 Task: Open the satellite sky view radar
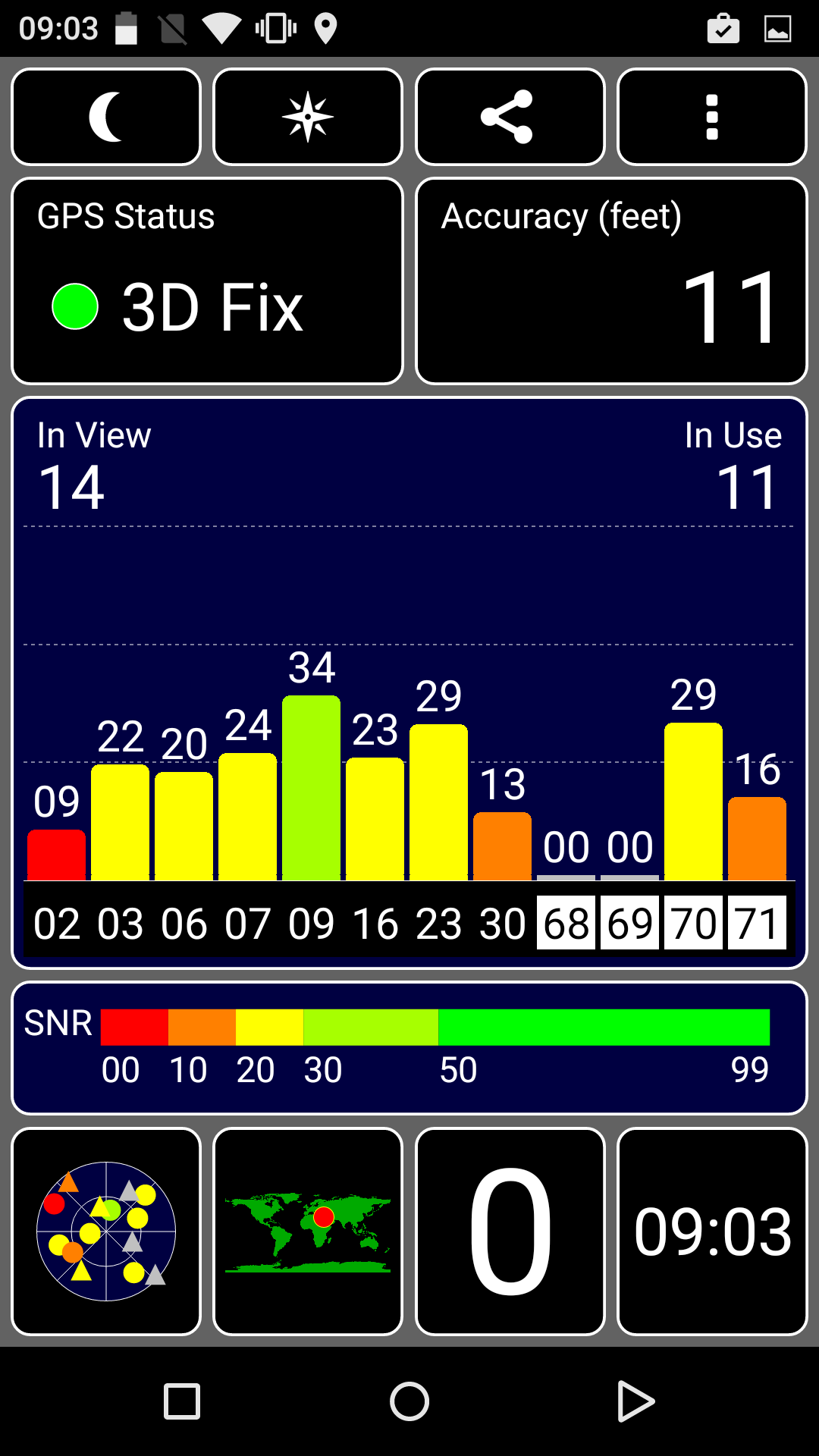[106, 1231]
